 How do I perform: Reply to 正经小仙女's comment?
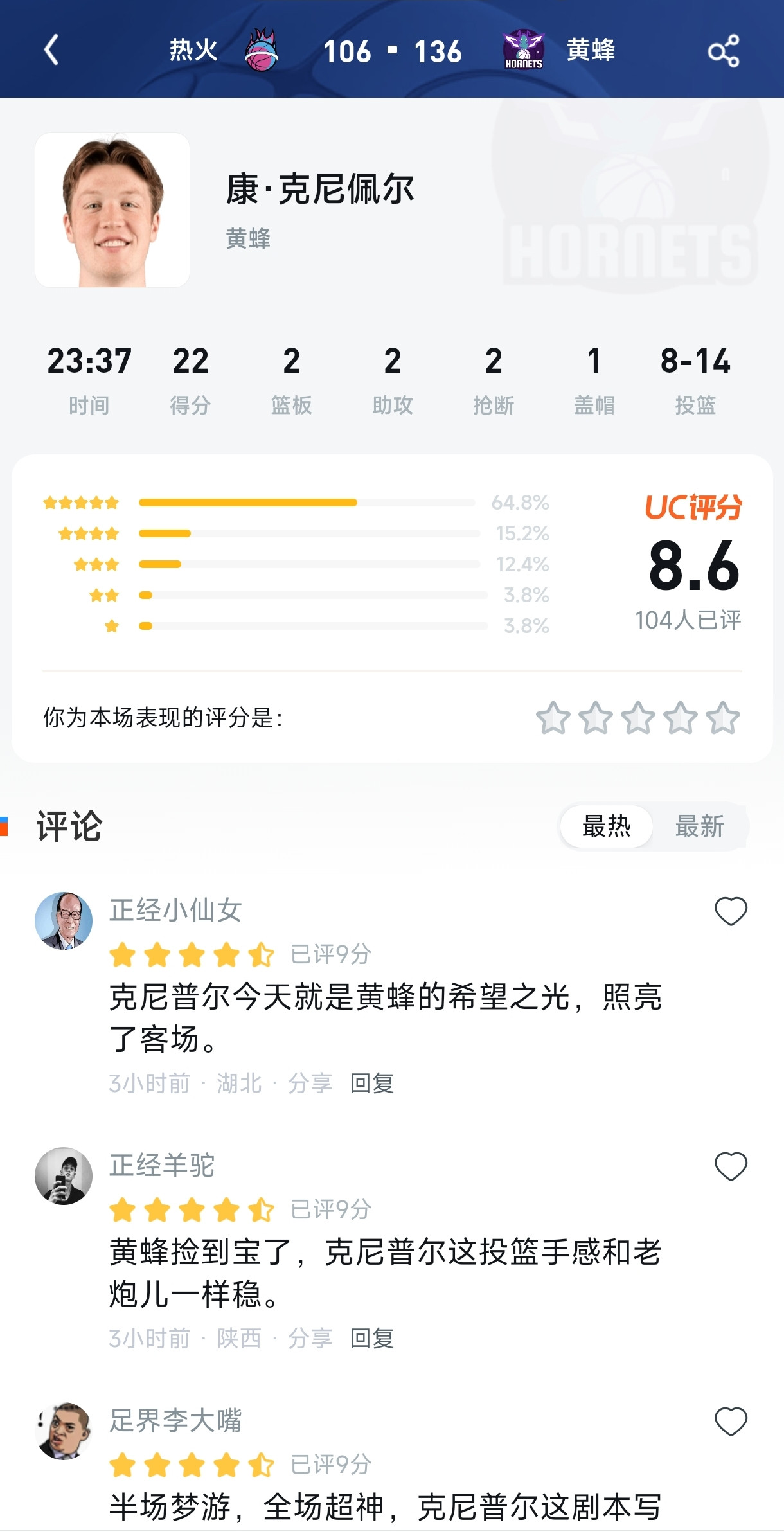coord(371,1084)
